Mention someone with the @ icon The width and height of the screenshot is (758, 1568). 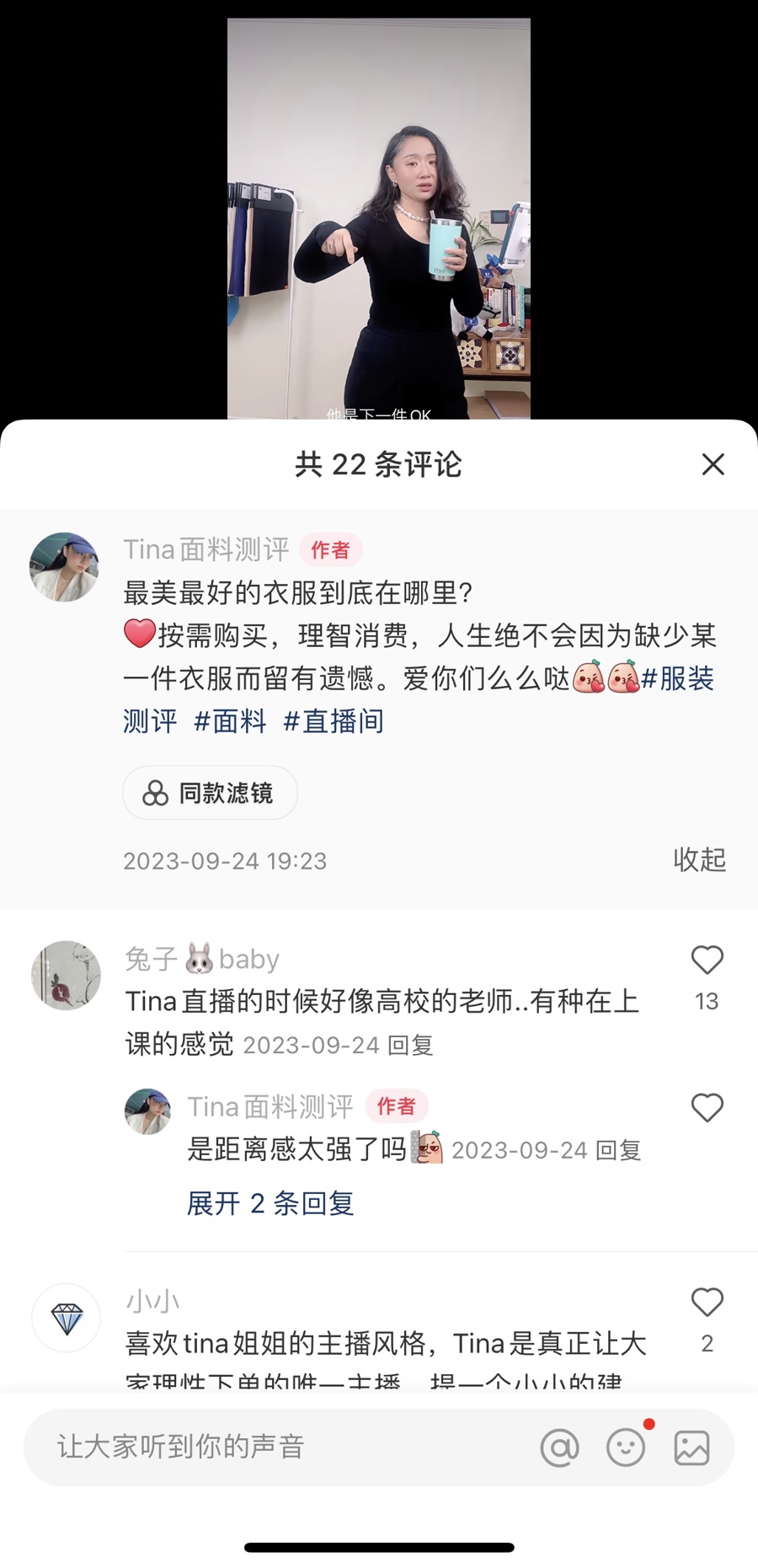tap(559, 1448)
